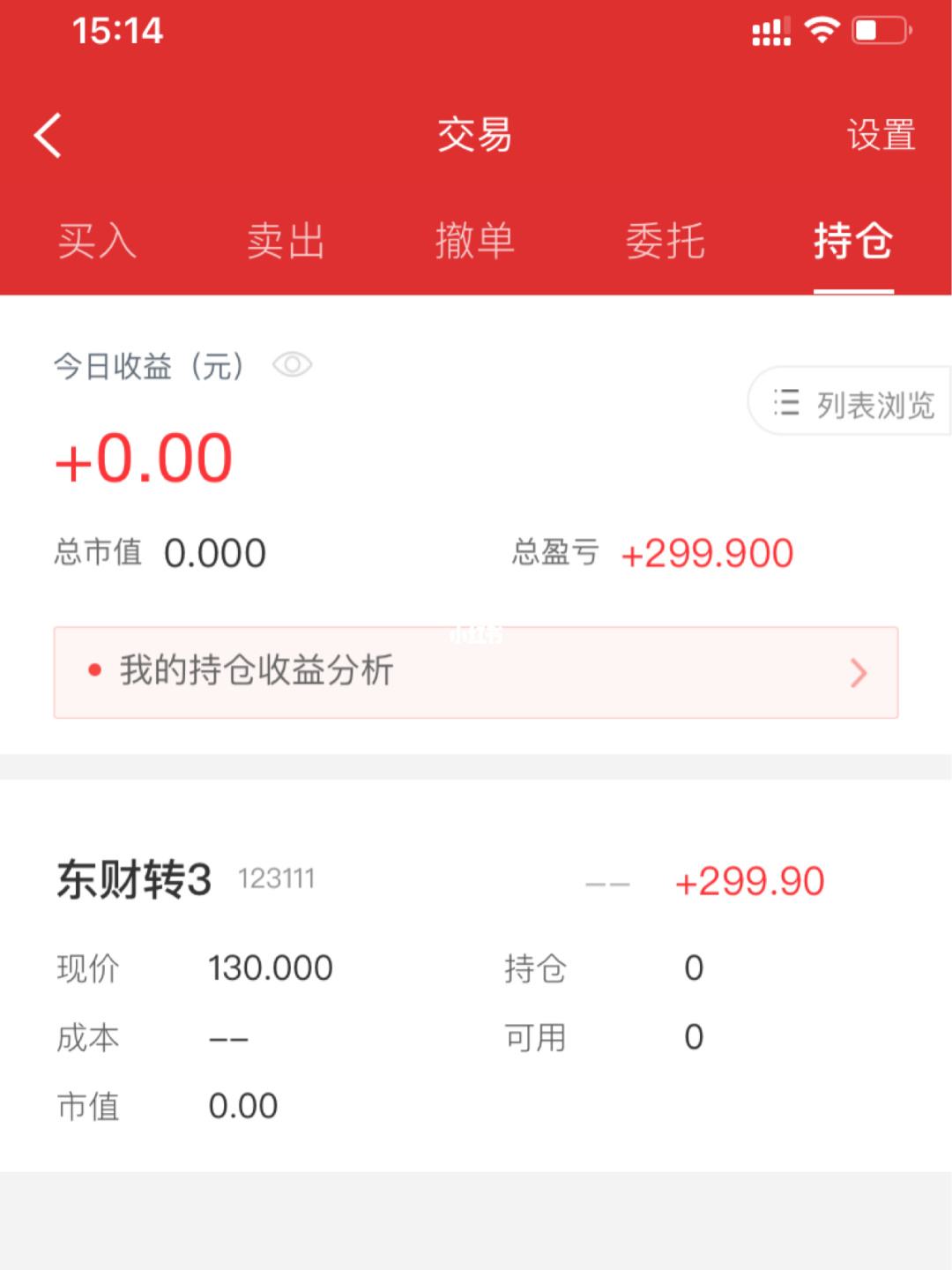Click the red dot before 我的持仓收益分析

click(x=94, y=672)
